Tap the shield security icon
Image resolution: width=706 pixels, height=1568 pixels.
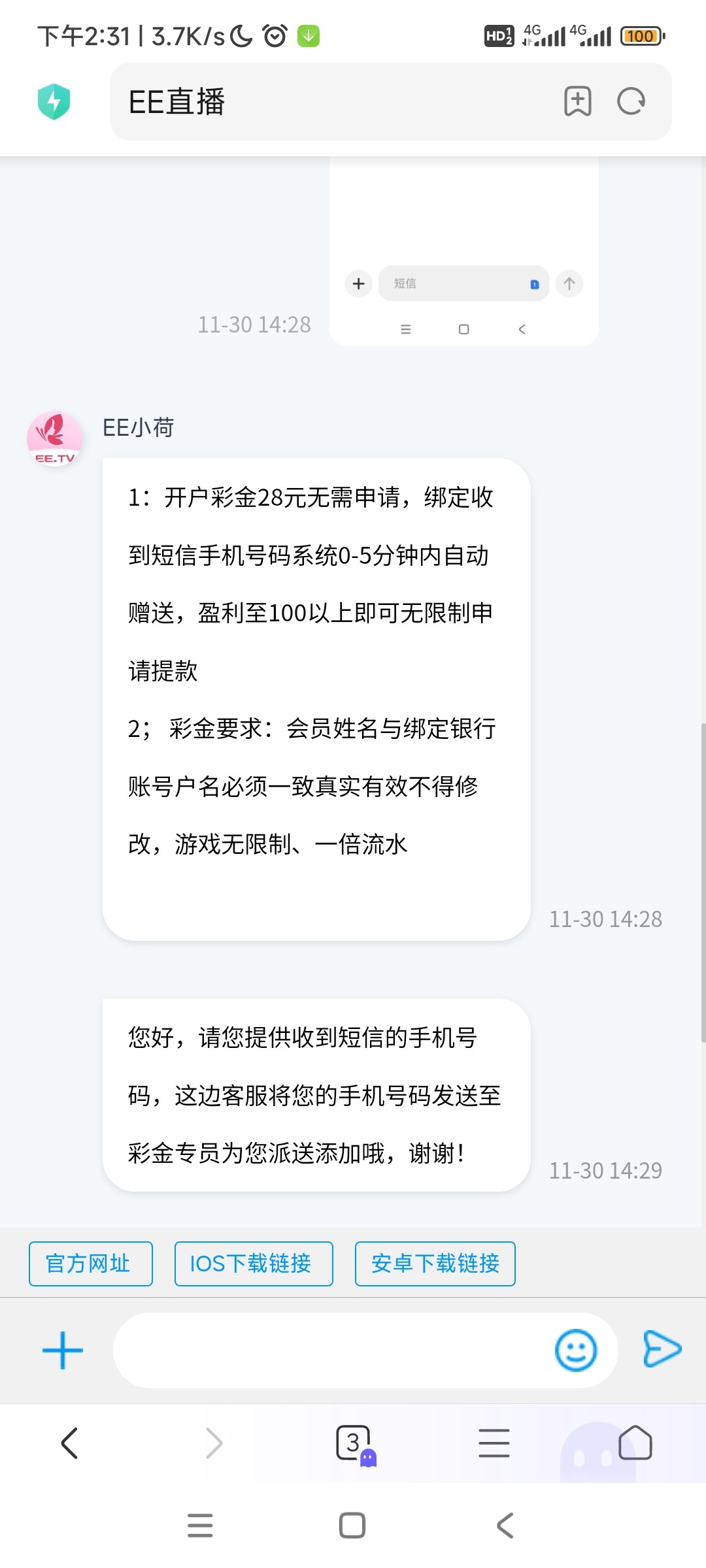pyautogui.click(x=54, y=102)
